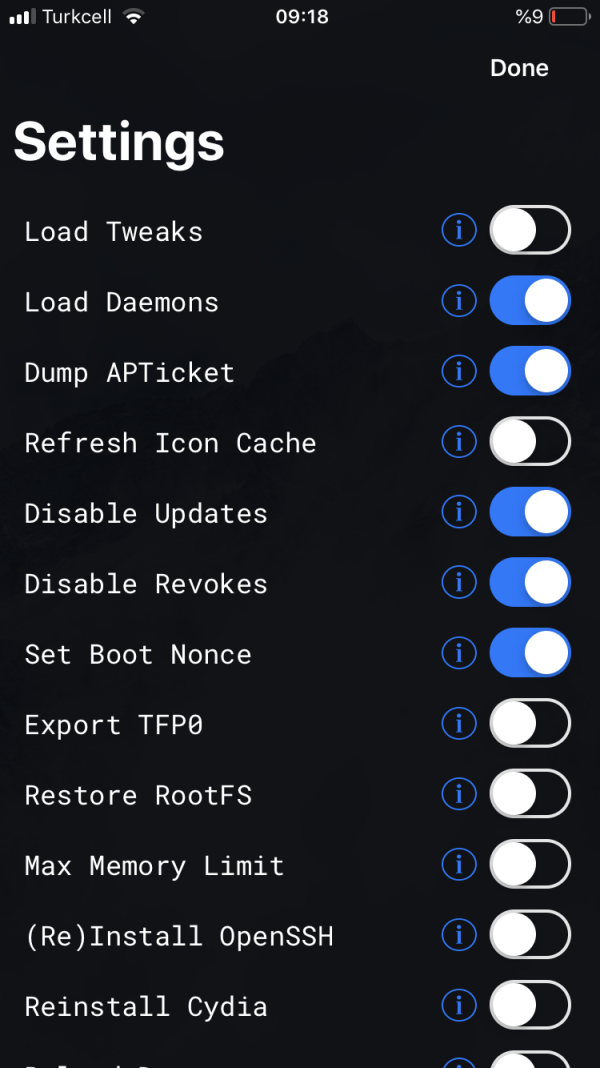The height and width of the screenshot is (1068, 600).
Task: Switch off the Disable Updates toggle
Action: point(530,513)
